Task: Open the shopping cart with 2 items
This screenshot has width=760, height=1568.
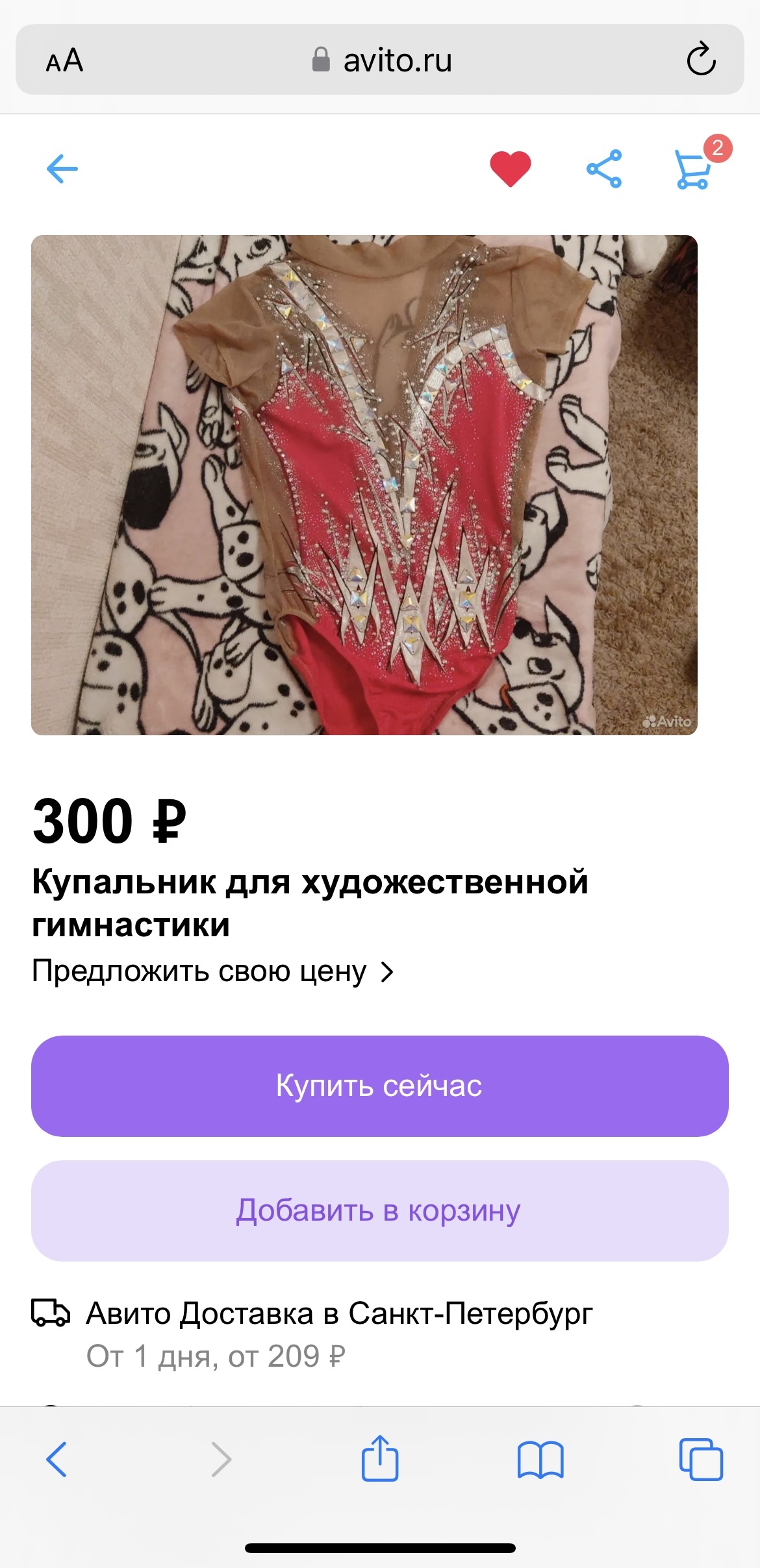Action: [x=694, y=169]
